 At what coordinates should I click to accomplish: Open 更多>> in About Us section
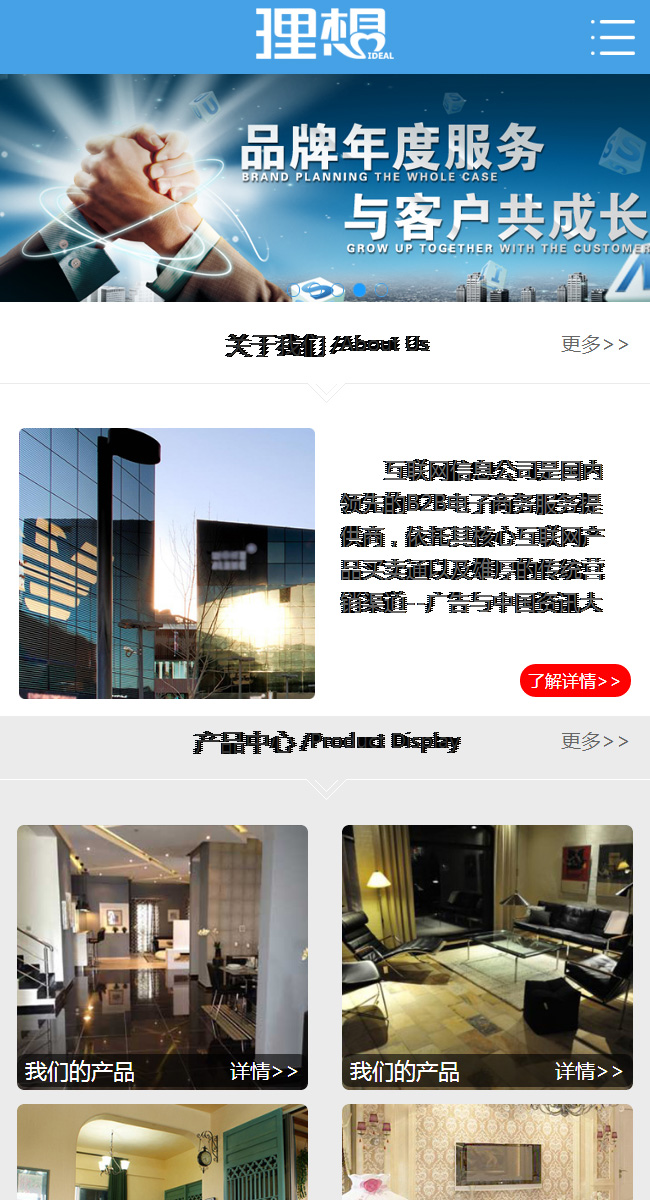pyautogui.click(x=594, y=344)
